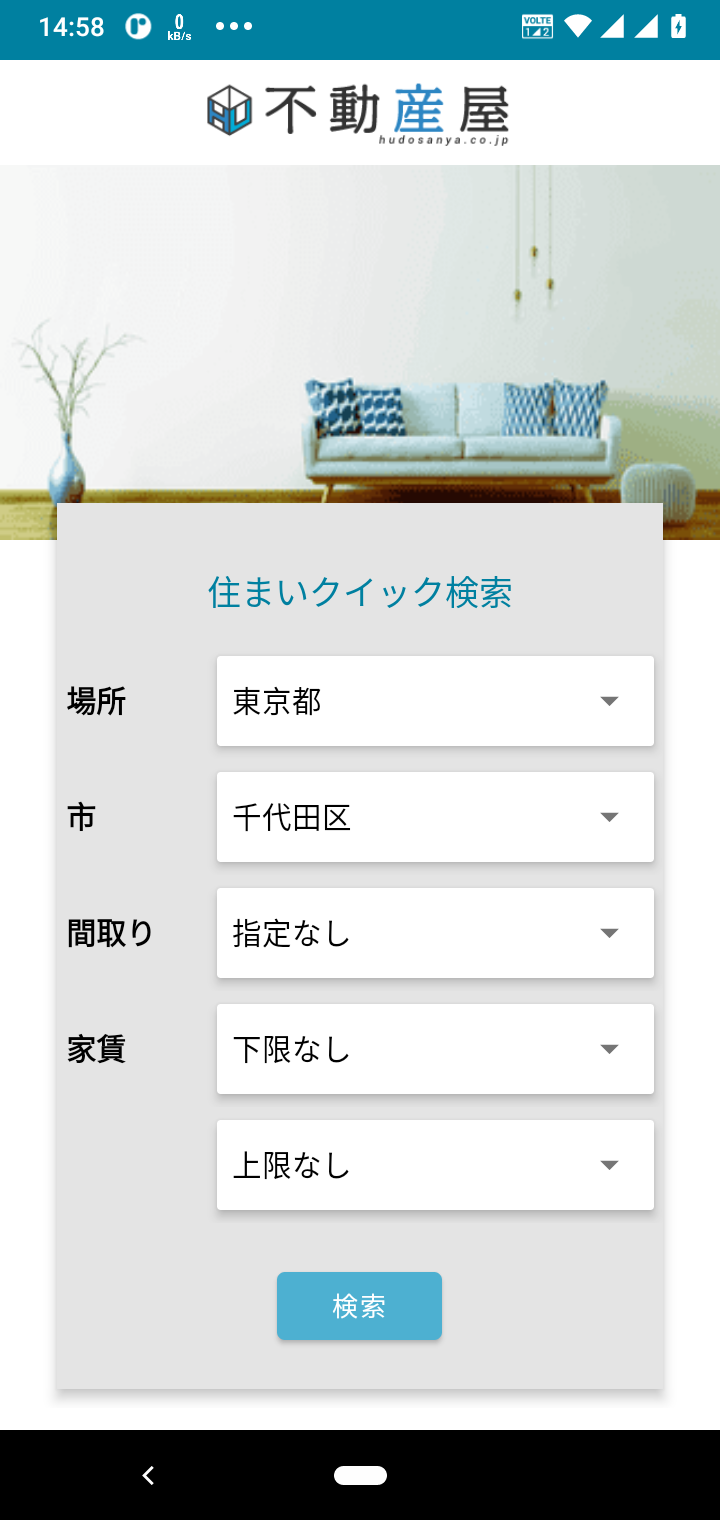The image size is (720, 1520).
Task: Go back using system back arrow
Action: click(148, 1475)
